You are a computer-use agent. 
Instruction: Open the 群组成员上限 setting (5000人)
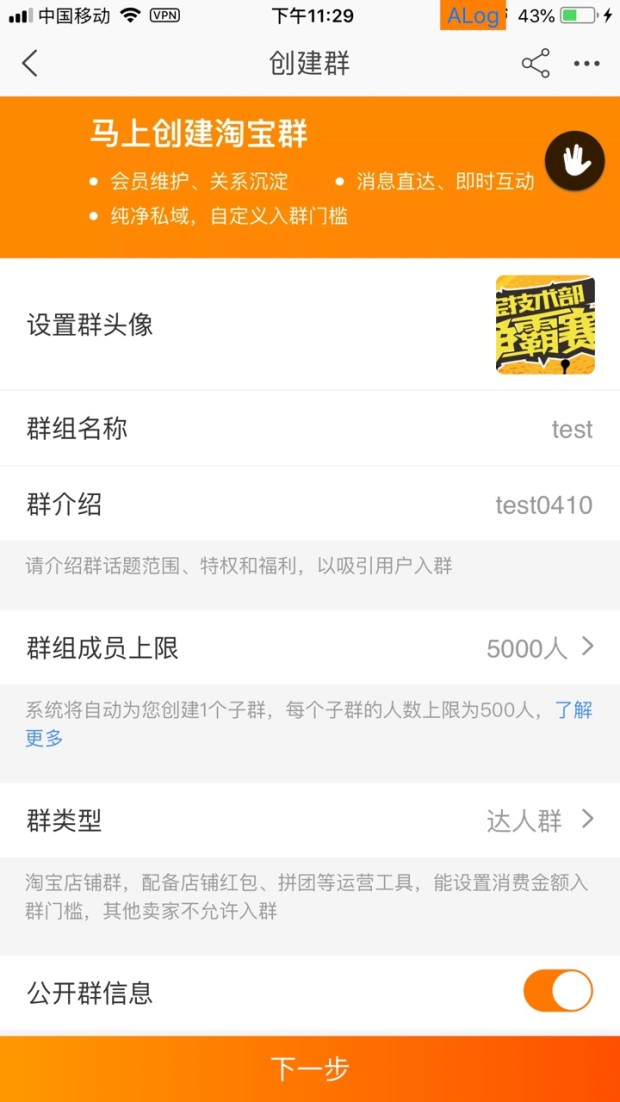click(x=540, y=648)
